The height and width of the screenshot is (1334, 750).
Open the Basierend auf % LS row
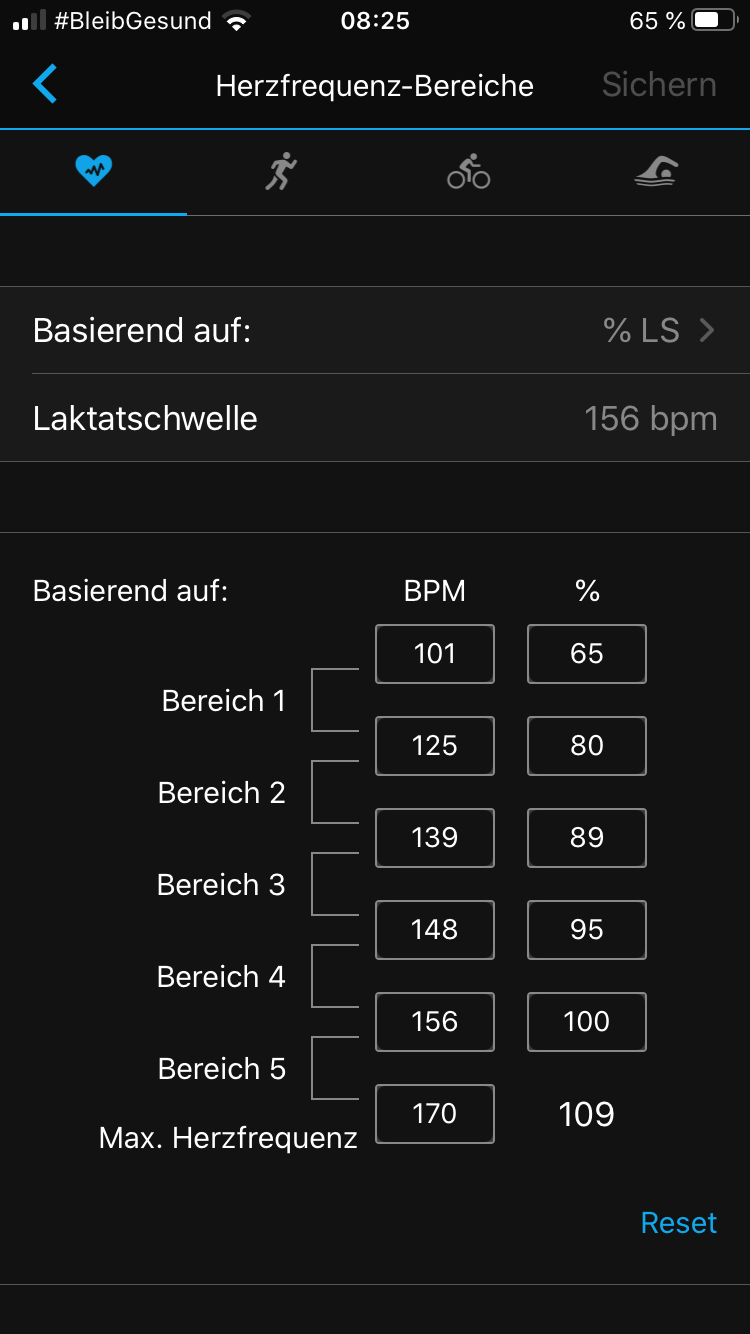click(375, 330)
